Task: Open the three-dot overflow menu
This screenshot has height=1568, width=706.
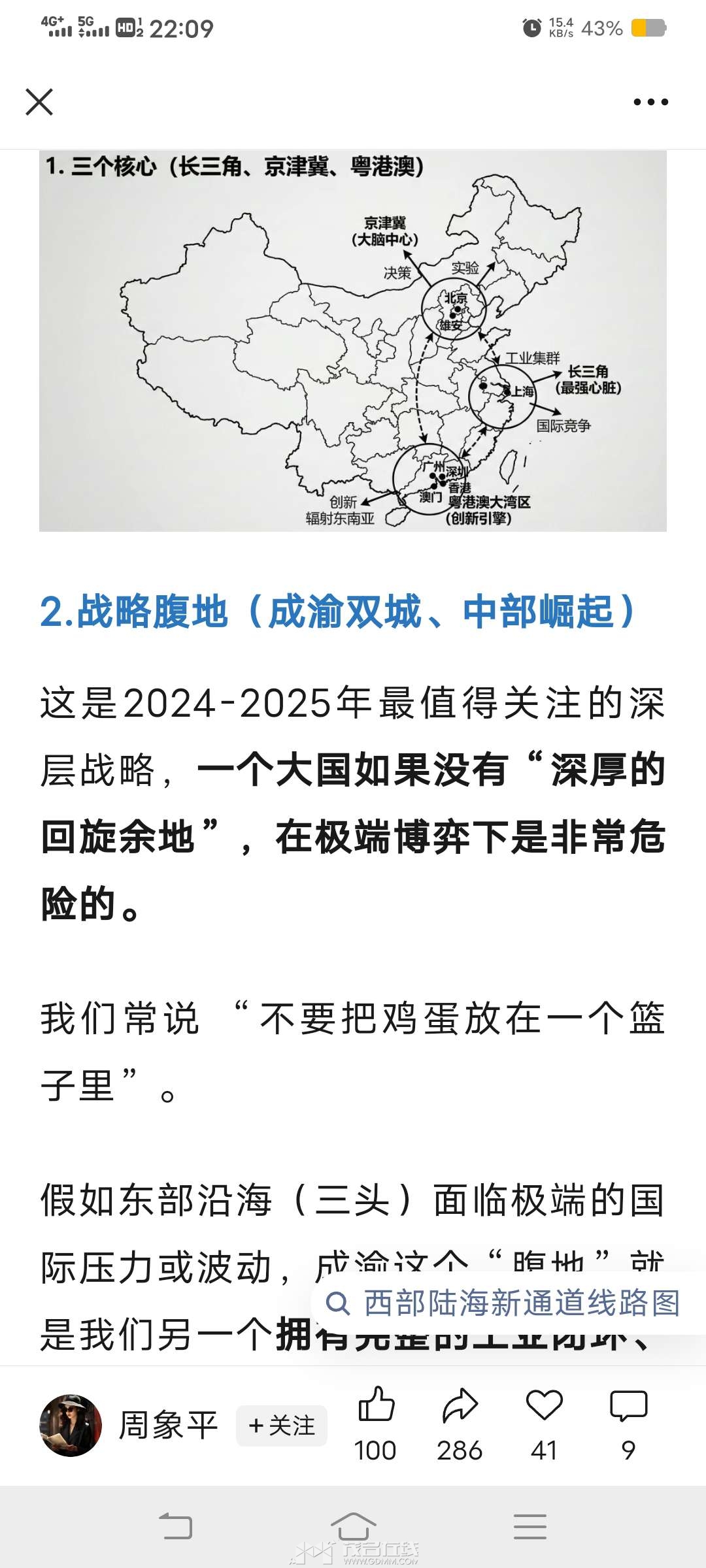Action: tap(650, 102)
